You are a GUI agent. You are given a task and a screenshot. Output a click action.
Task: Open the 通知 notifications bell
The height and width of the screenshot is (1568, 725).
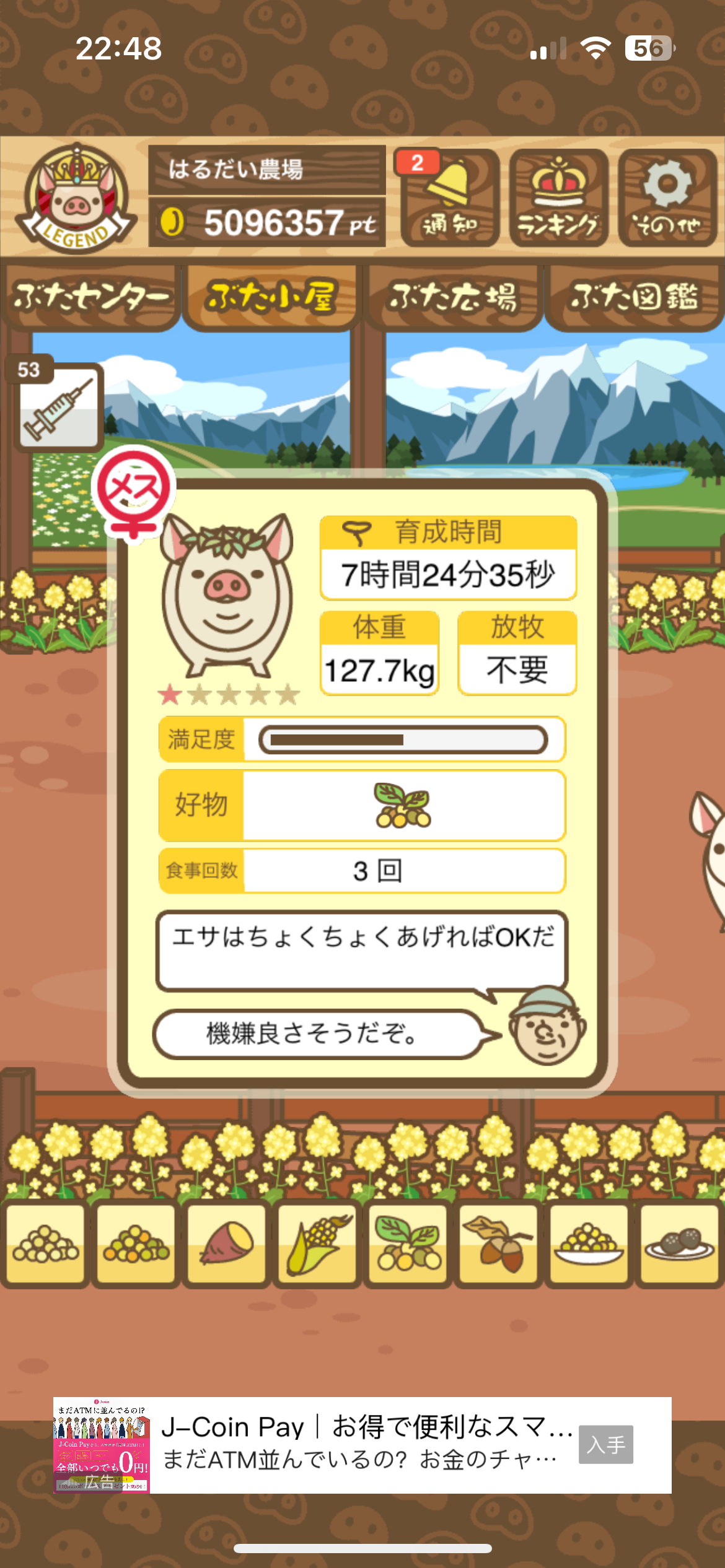[x=450, y=198]
